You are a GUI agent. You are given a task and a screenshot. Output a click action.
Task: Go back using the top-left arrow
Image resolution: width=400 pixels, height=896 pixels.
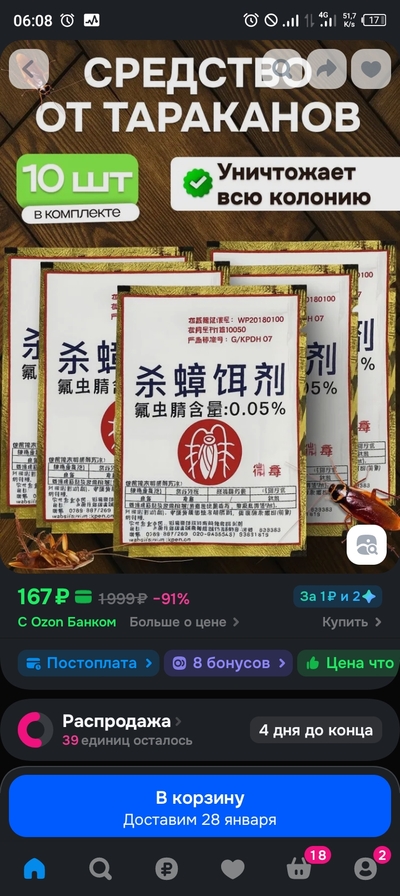29,69
